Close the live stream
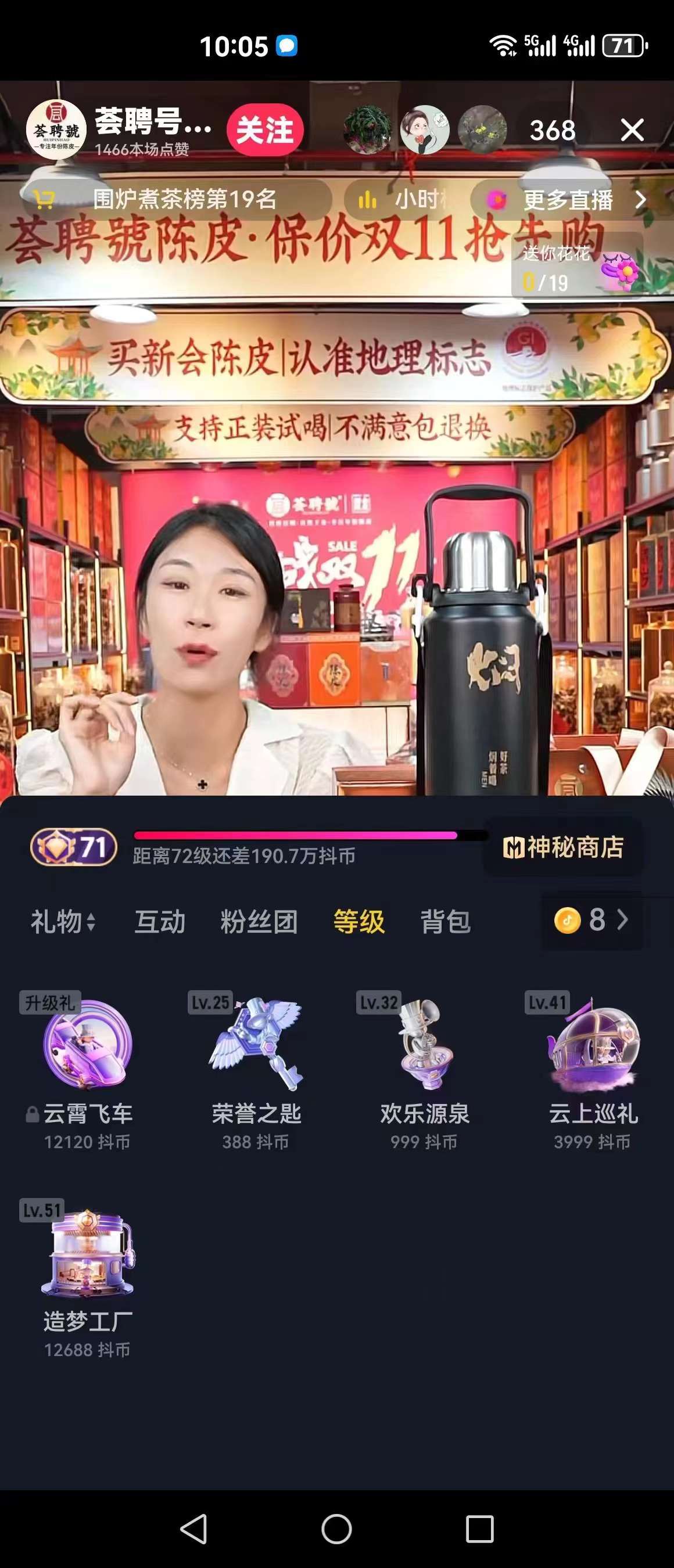 632,130
